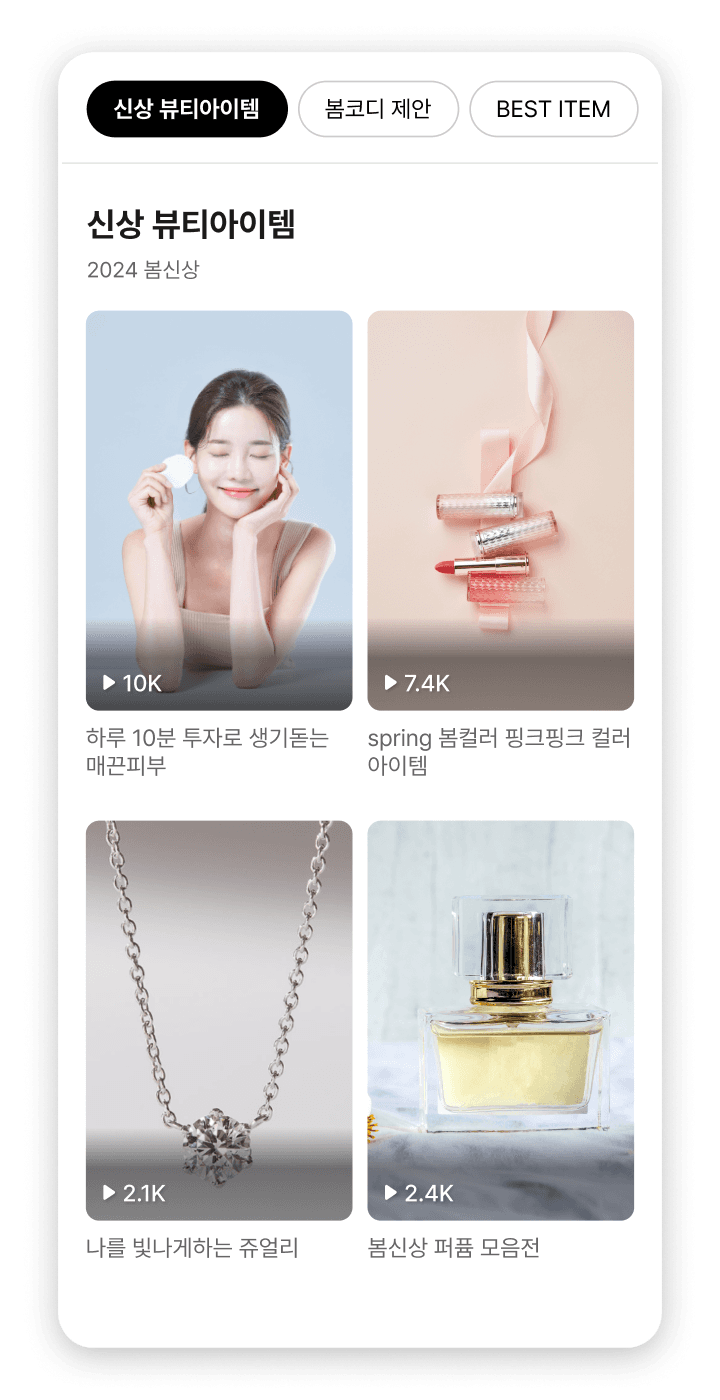Switch to the 봄코디 제안 tab
This screenshot has height=1400, width=720.
point(378,109)
